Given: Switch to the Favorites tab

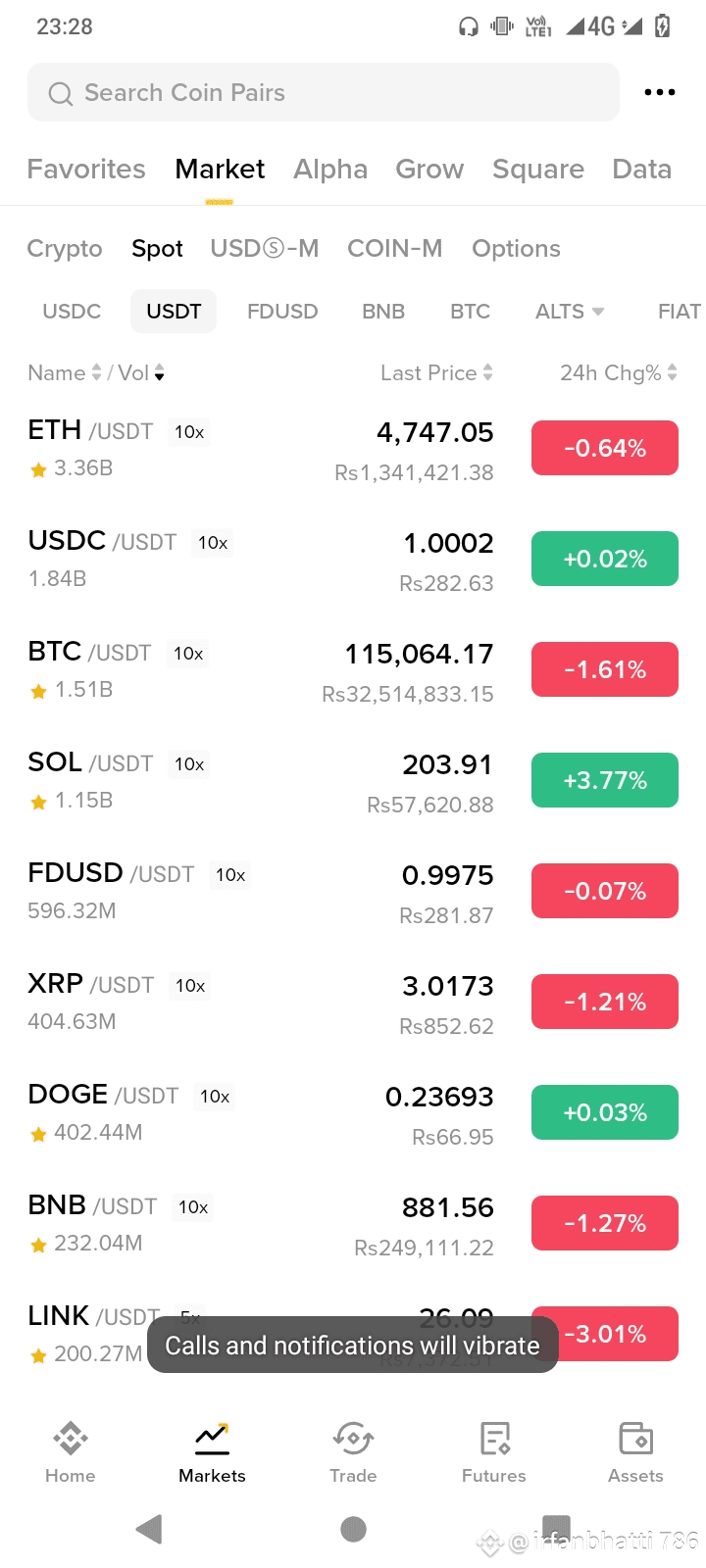Looking at the screenshot, I should [86, 169].
